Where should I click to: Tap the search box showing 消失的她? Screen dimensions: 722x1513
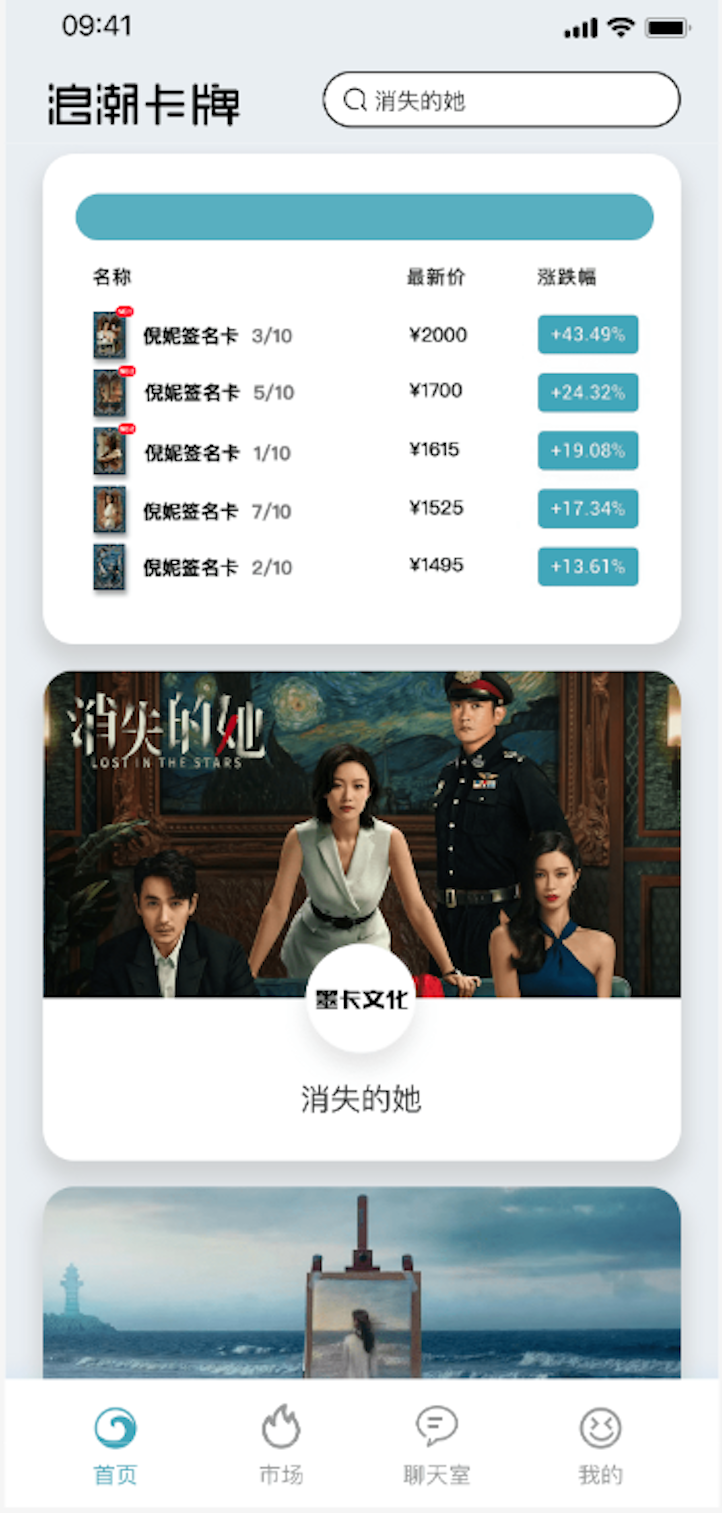(x=500, y=100)
